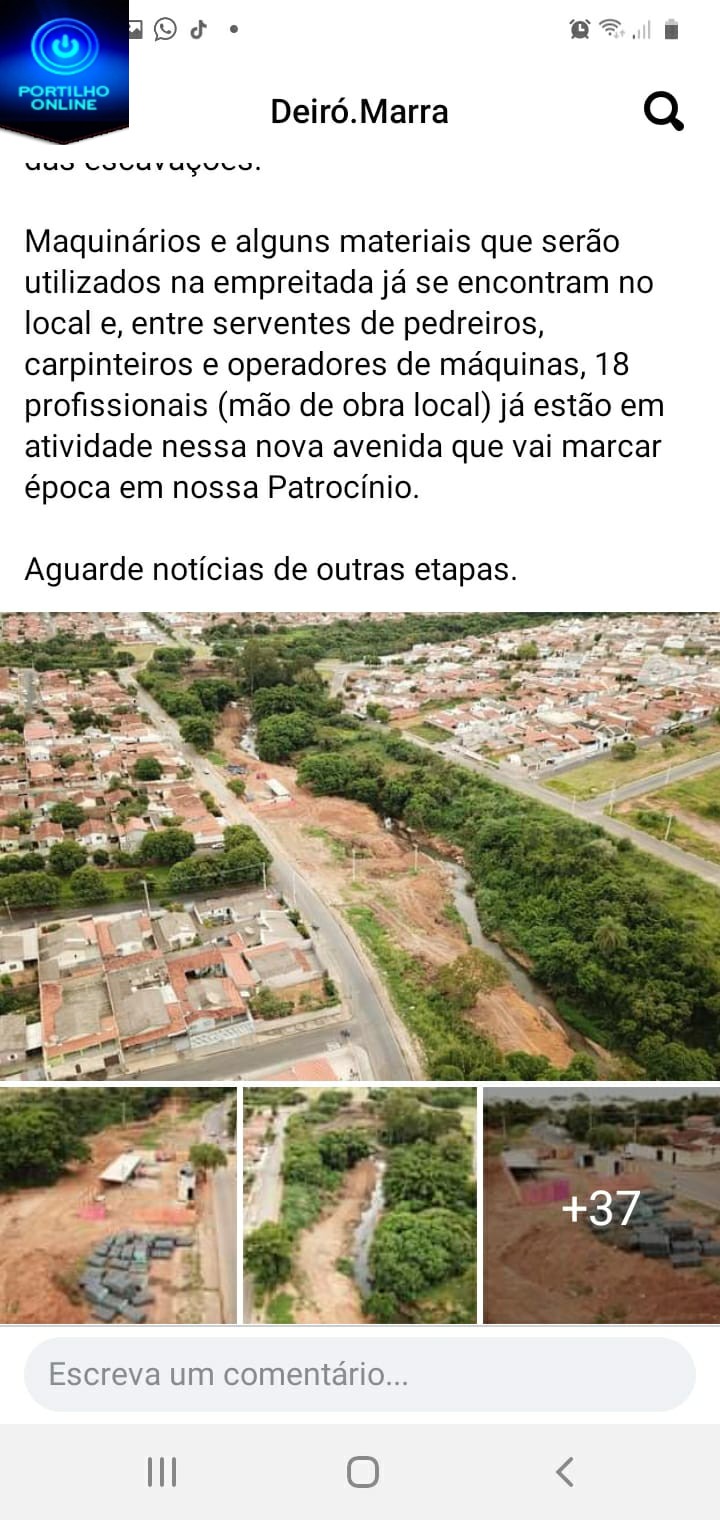Show recent apps

coord(161,1472)
